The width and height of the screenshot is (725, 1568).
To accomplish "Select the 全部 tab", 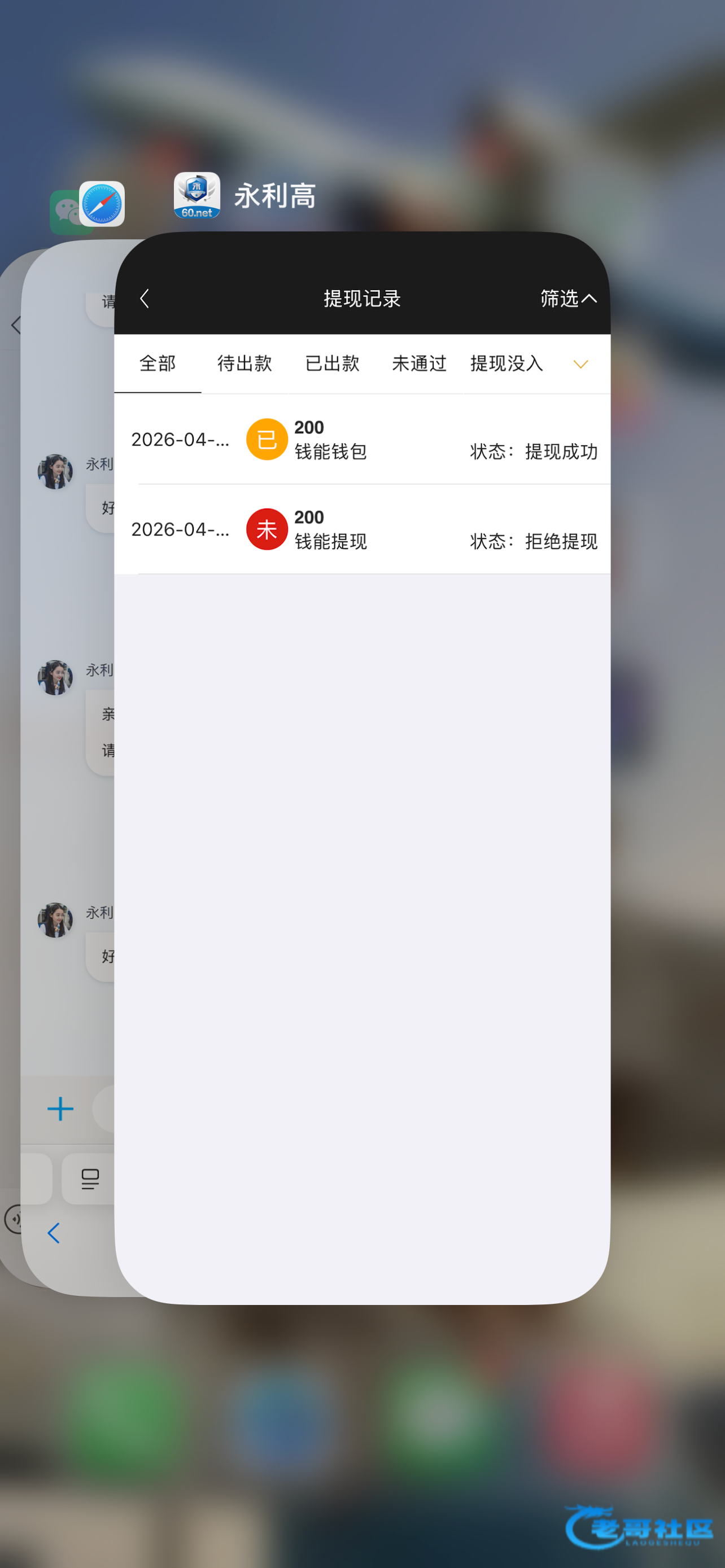I will click(x=158, y=363).
